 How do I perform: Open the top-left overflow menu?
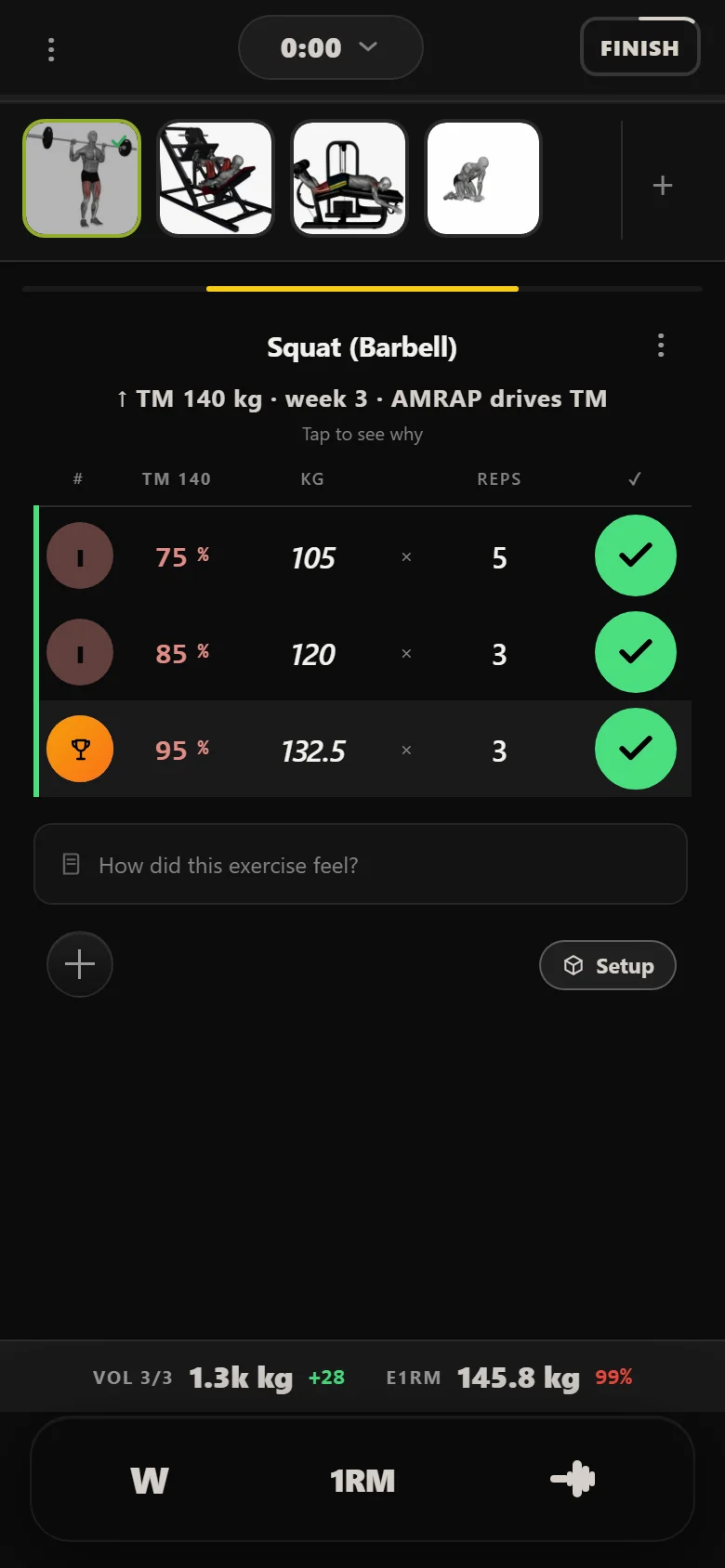[51, 49]
